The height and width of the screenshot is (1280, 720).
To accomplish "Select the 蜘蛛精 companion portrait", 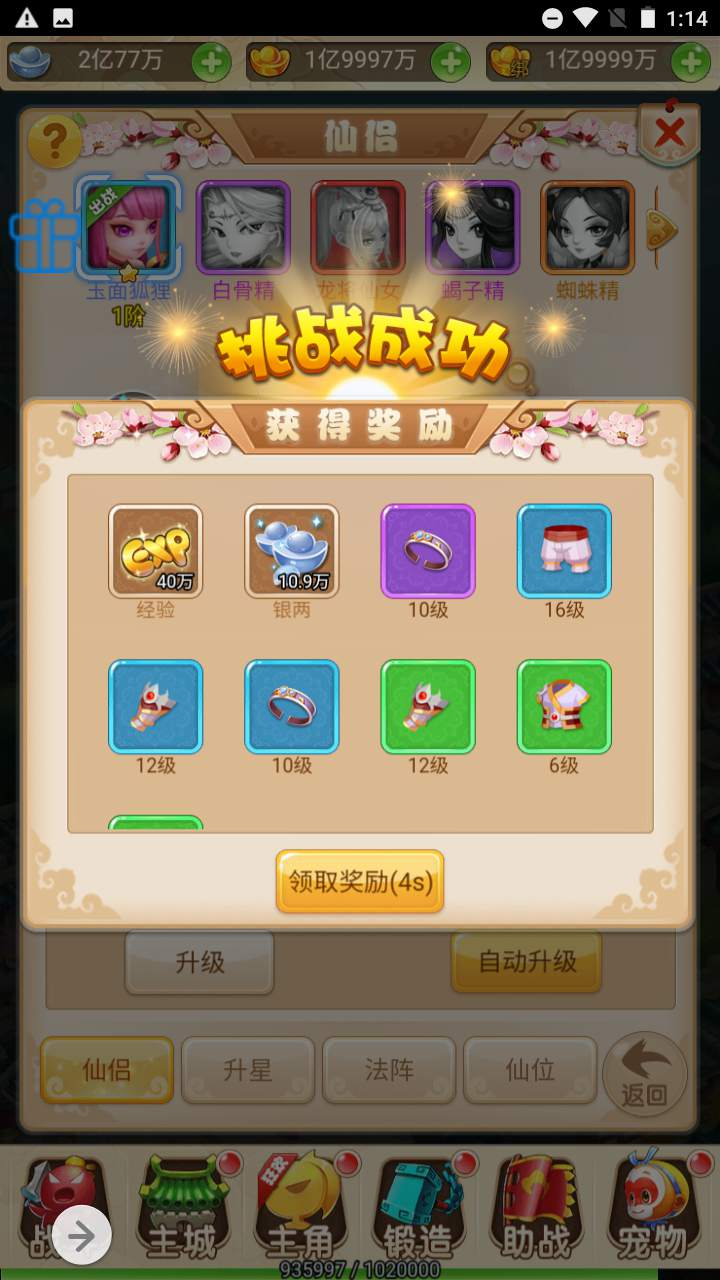I will coord(588,227).
